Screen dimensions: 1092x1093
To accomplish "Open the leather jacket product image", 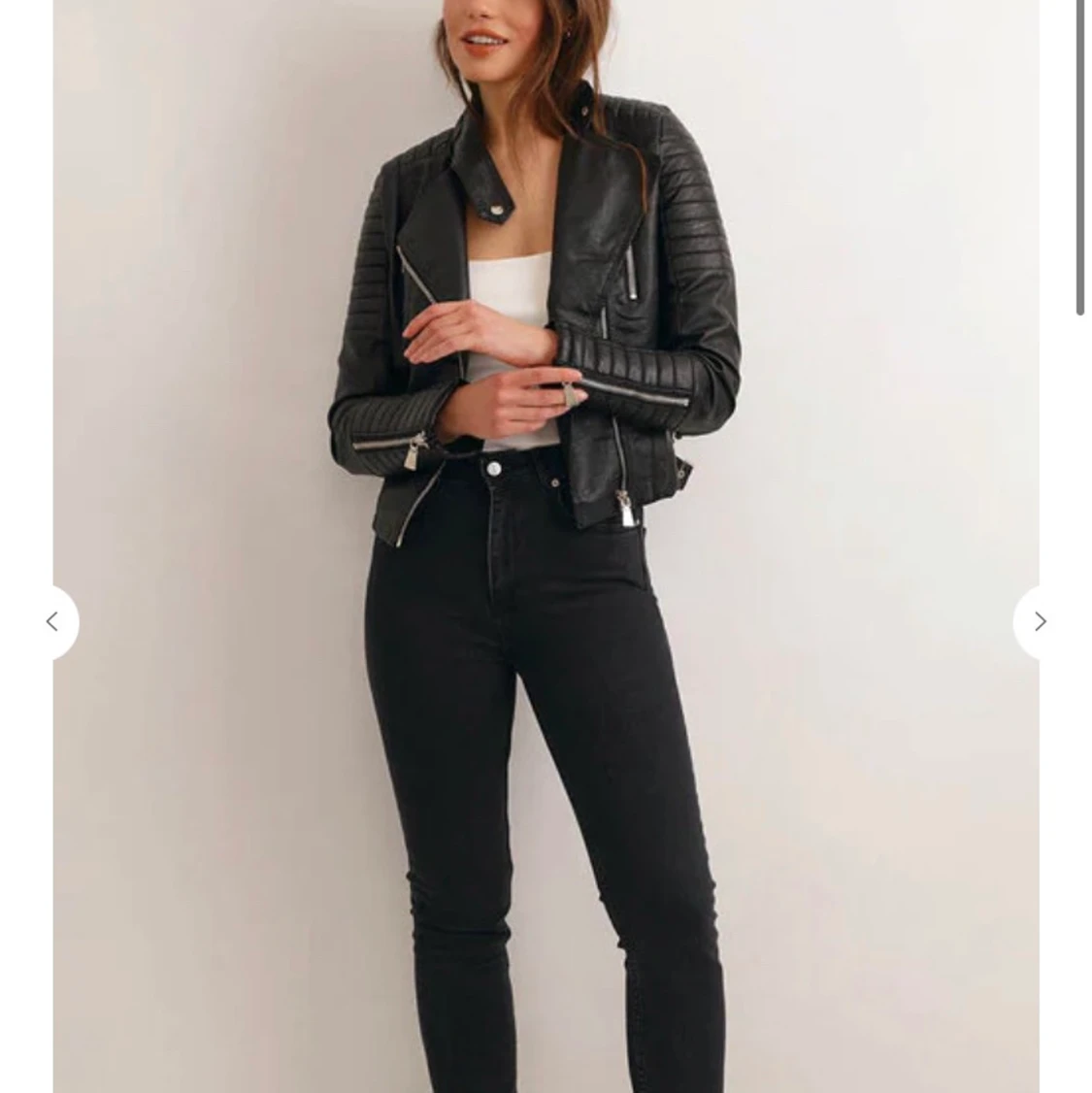I will (546, 544).
